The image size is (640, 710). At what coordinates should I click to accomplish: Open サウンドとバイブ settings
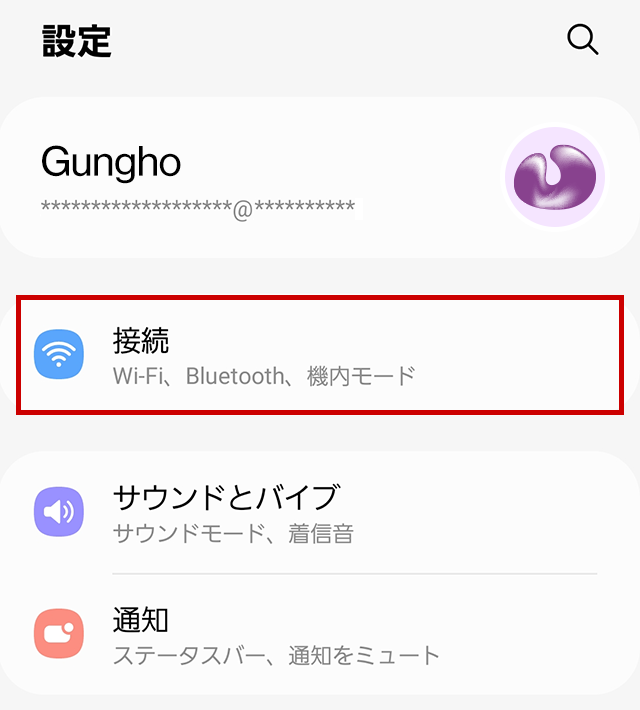coord(320,512)
